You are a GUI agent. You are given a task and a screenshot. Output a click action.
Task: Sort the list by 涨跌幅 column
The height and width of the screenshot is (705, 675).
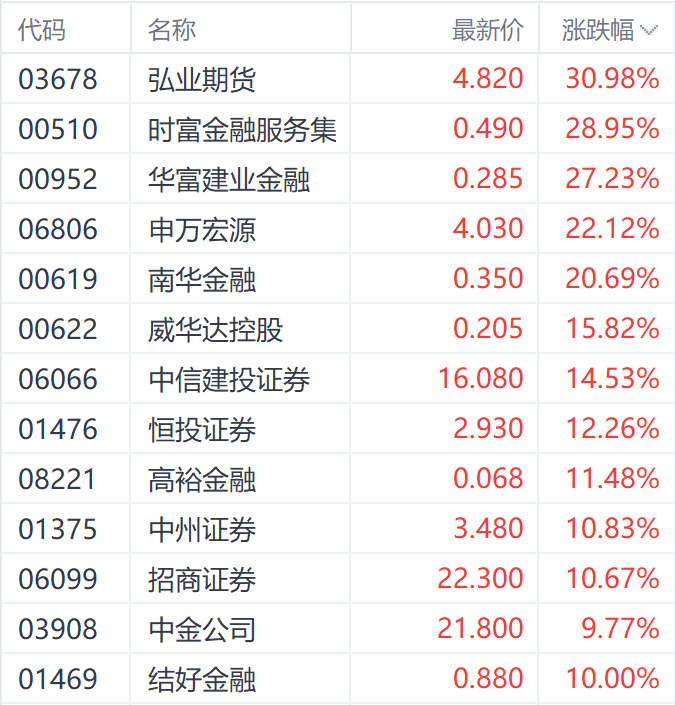click(x=608, y=30)
